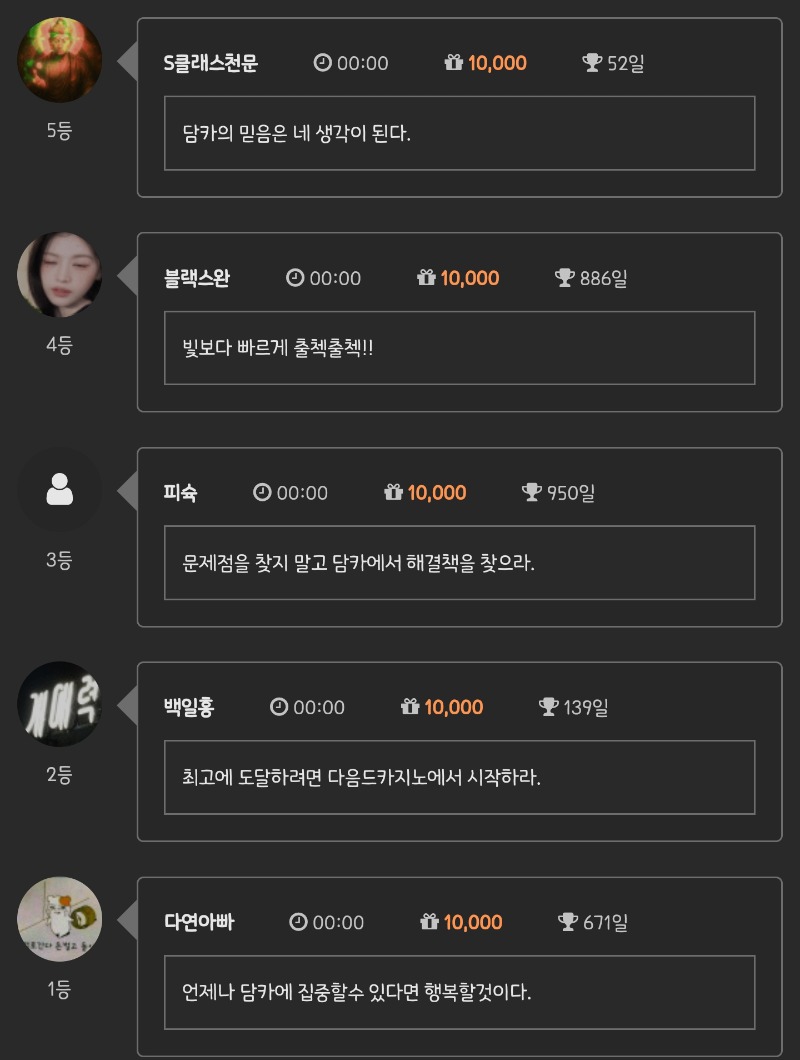Tap the username 블랙스완
This screenshot has width=800, height=1060.
tap(197, 278)
